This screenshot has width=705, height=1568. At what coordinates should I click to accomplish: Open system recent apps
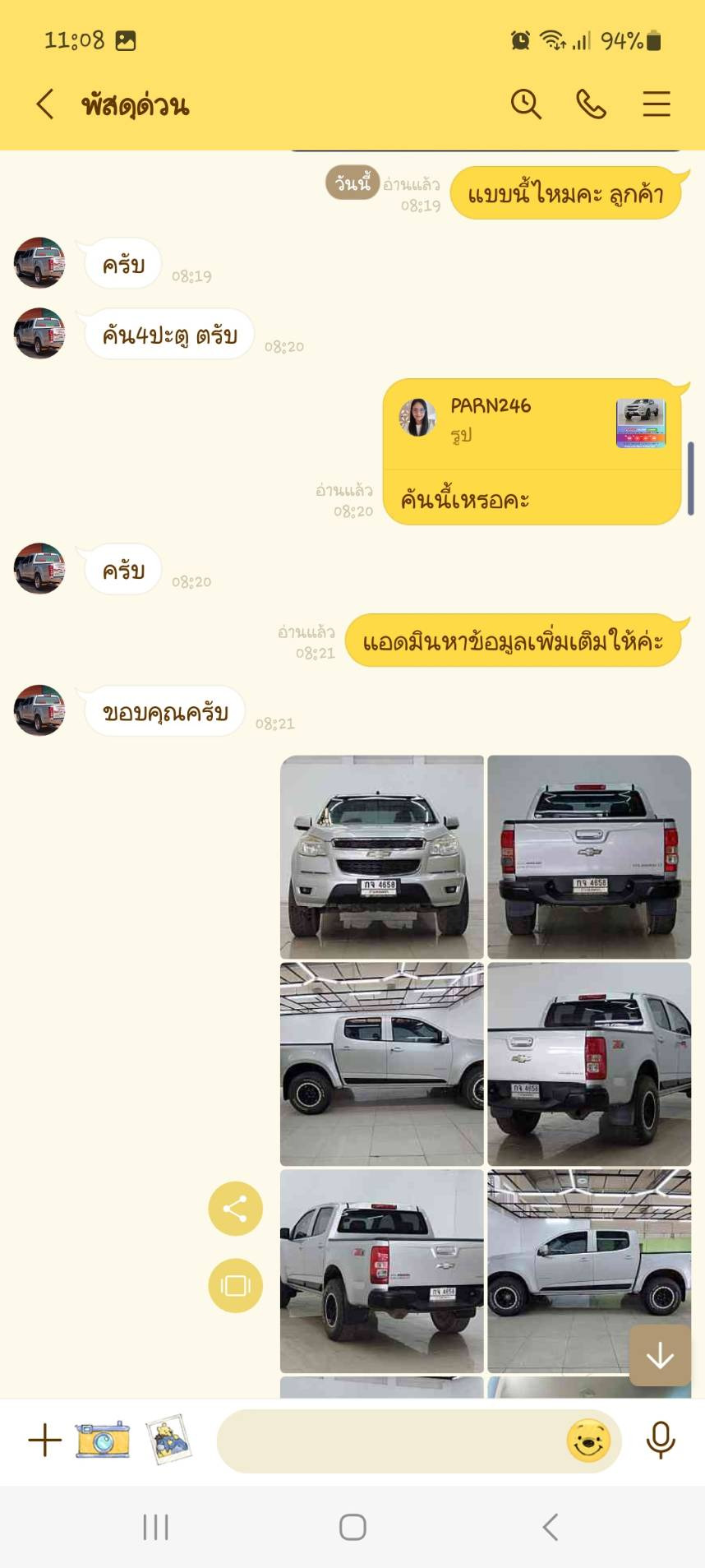[x=155, y=1527]
